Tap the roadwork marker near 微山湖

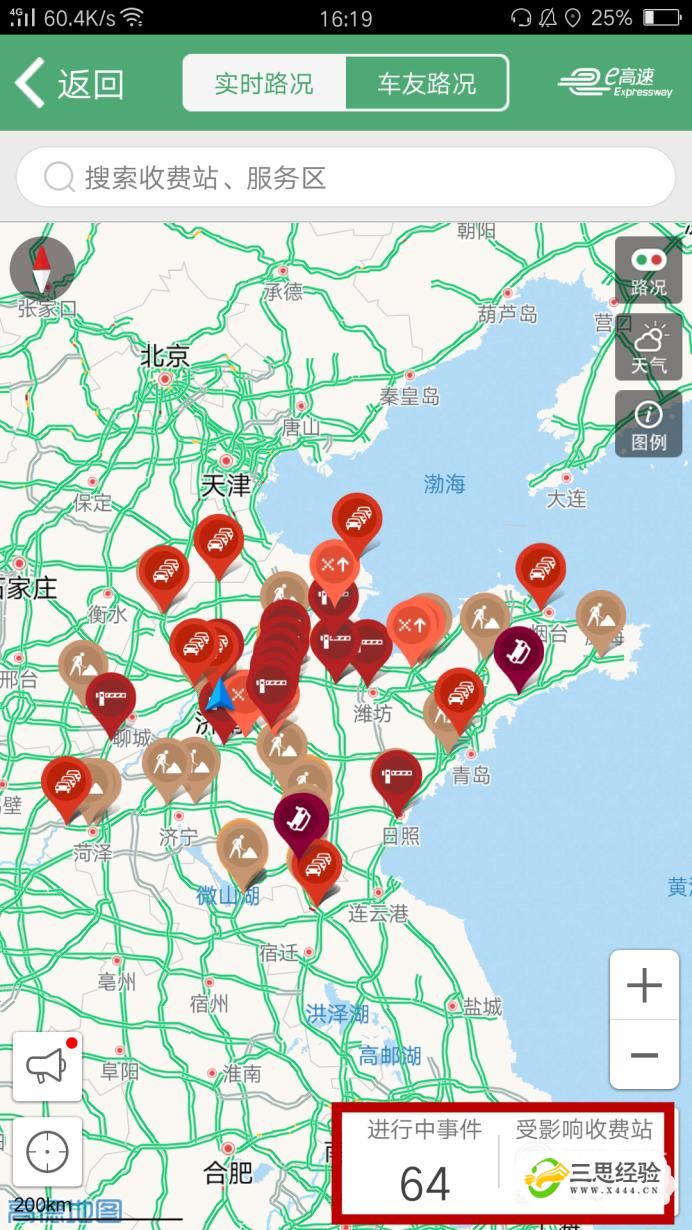coord(241,846)
